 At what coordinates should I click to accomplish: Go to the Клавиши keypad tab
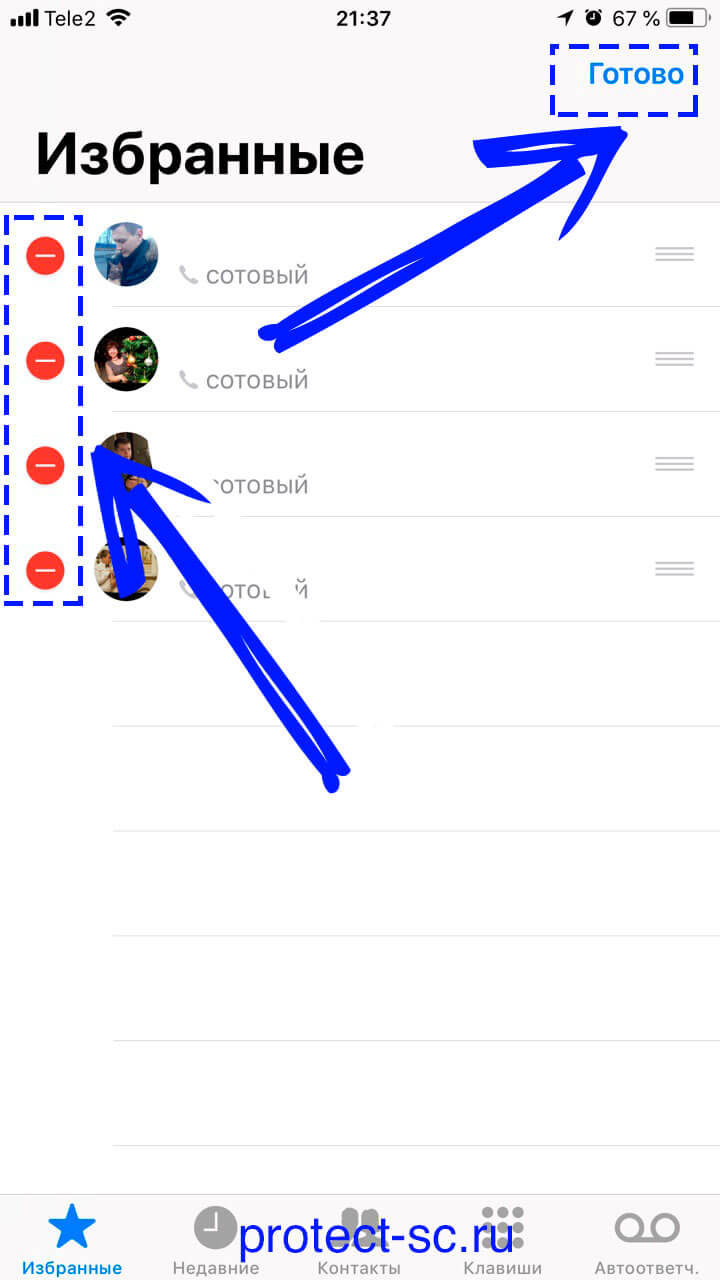[x=502, y=1240]
